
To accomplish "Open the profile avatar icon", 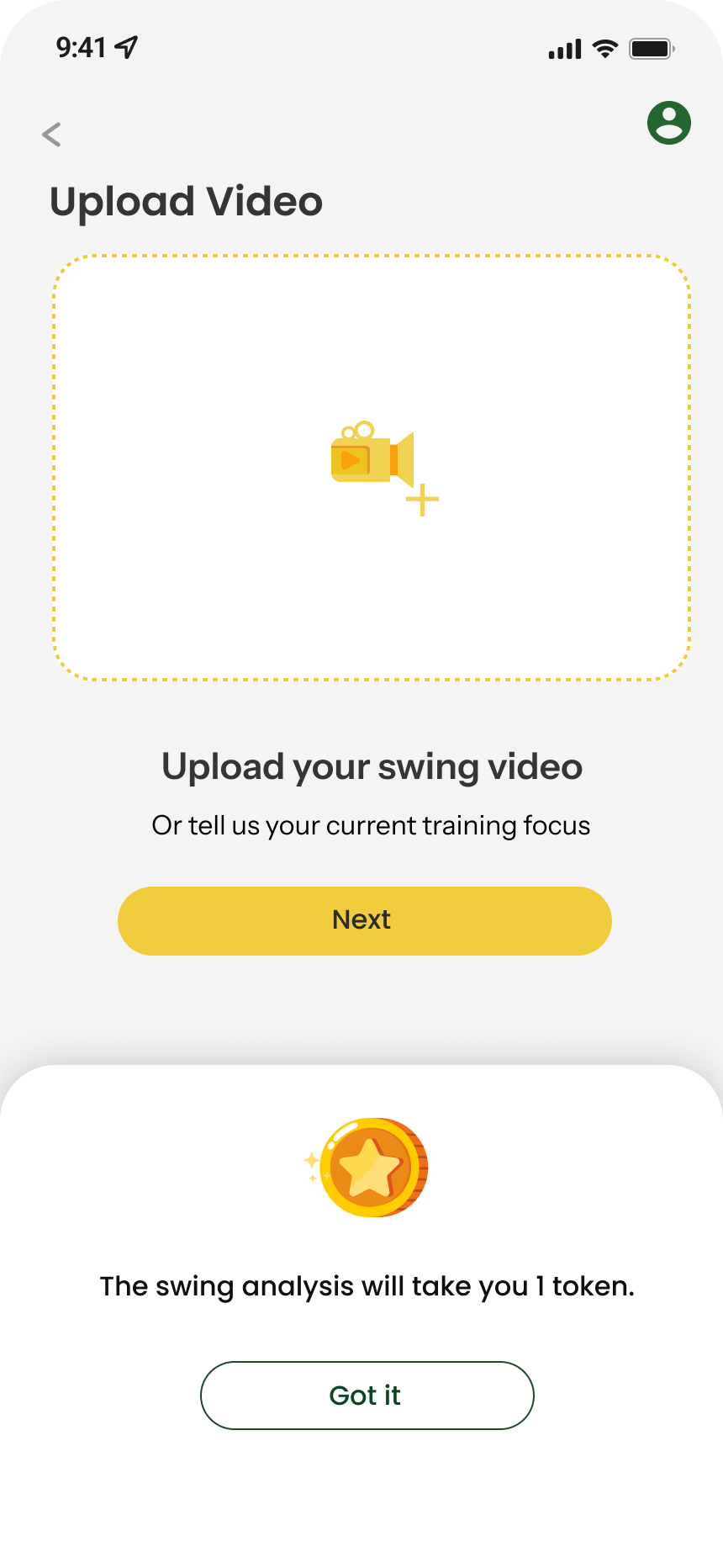I will 668,124.
